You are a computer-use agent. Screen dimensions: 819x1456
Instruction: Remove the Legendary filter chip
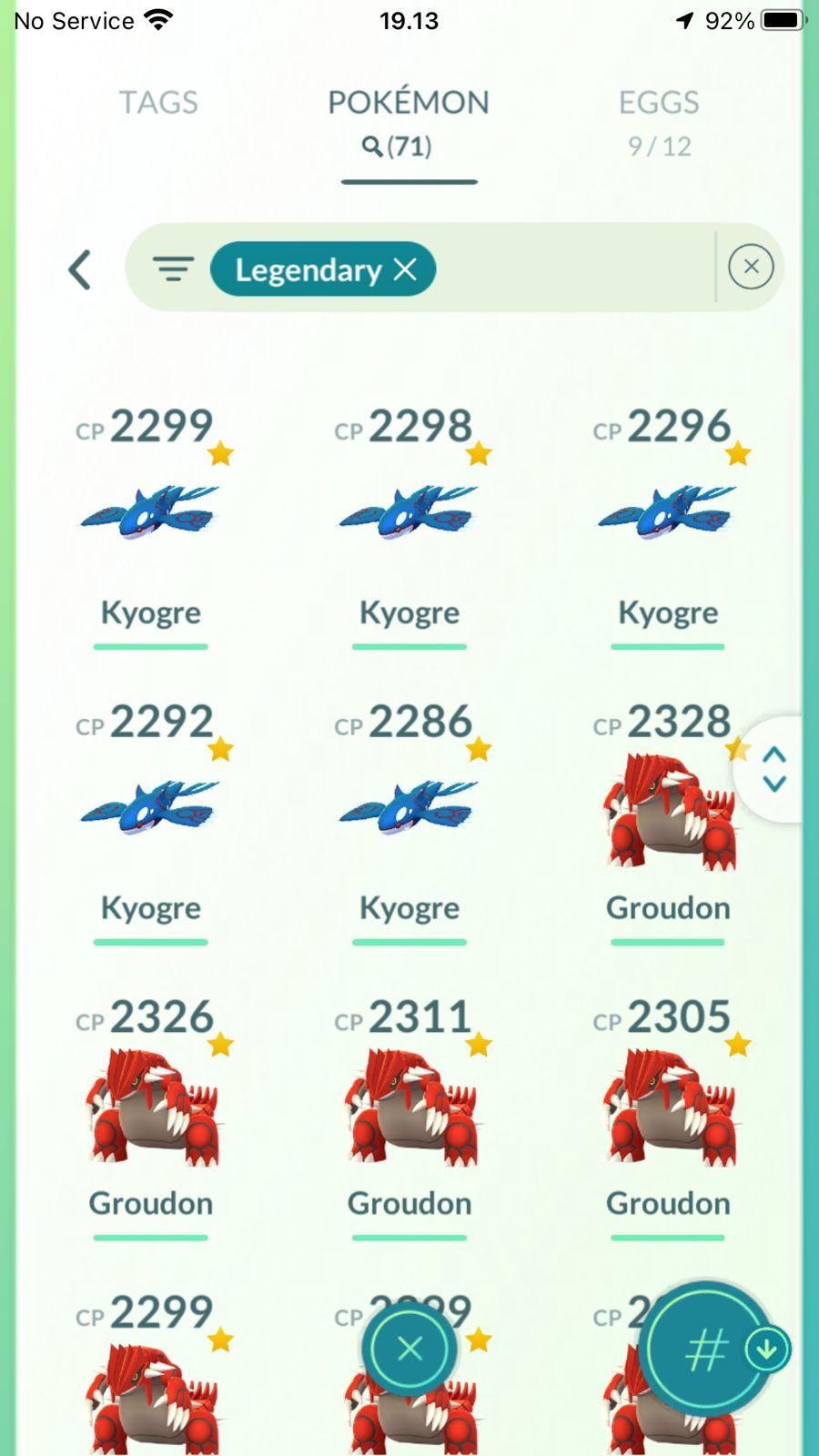tap(406, 269)
